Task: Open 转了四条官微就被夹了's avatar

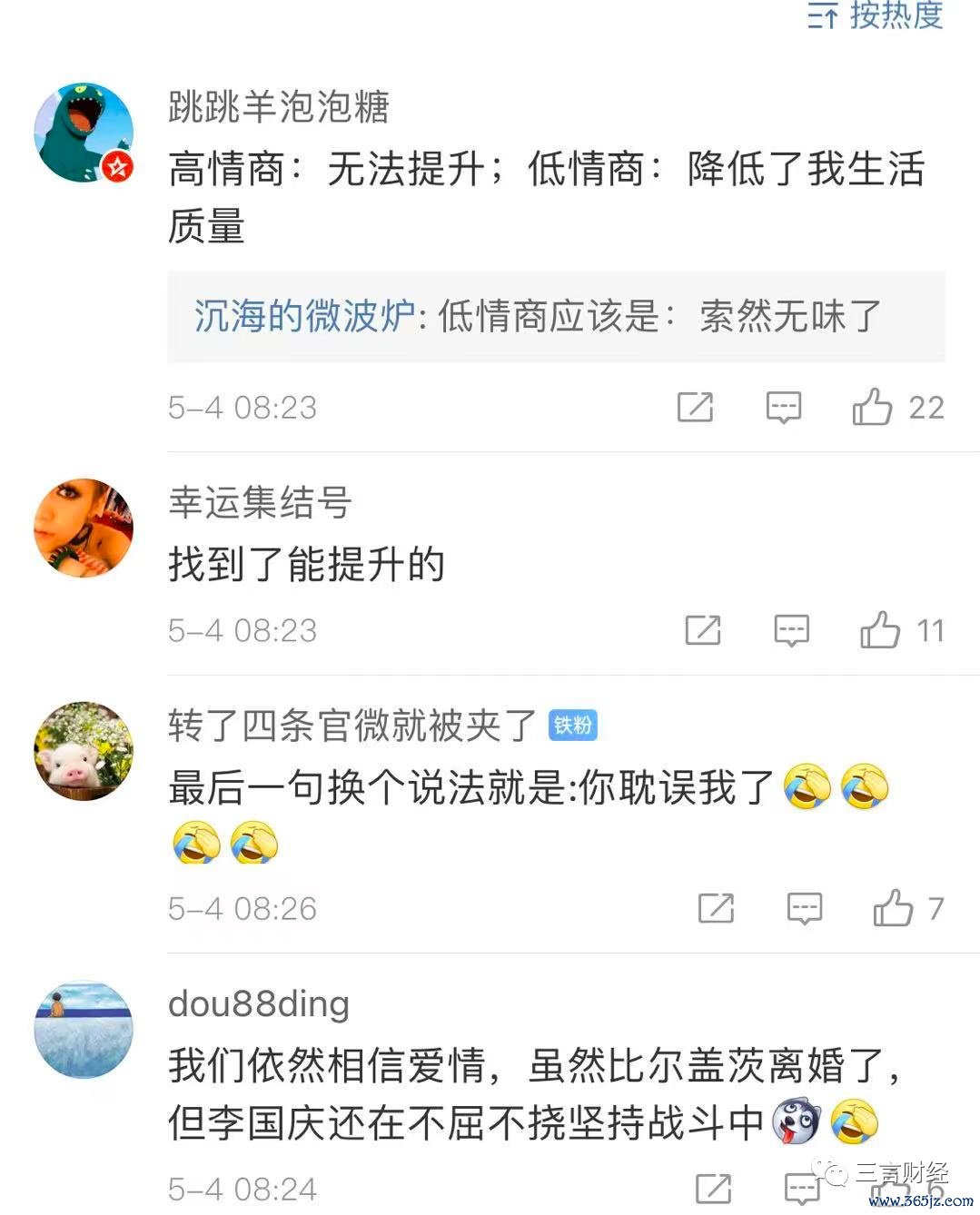Action: (x=84, y=750)
